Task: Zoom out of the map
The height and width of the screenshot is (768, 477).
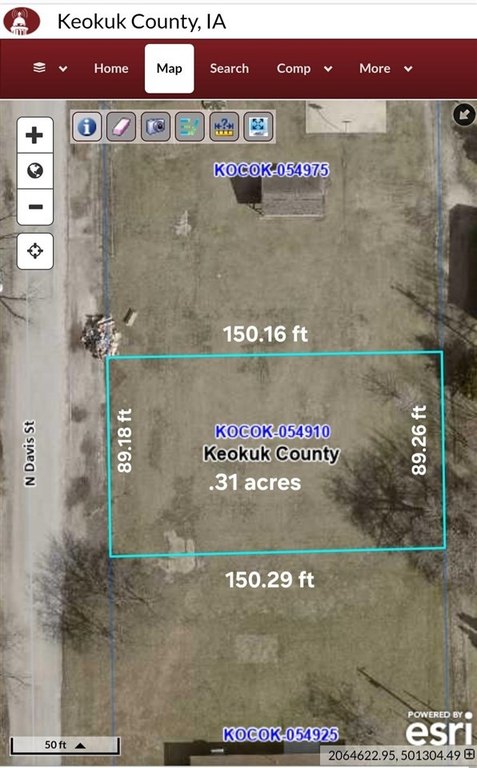Action: (x=35, y=207)
